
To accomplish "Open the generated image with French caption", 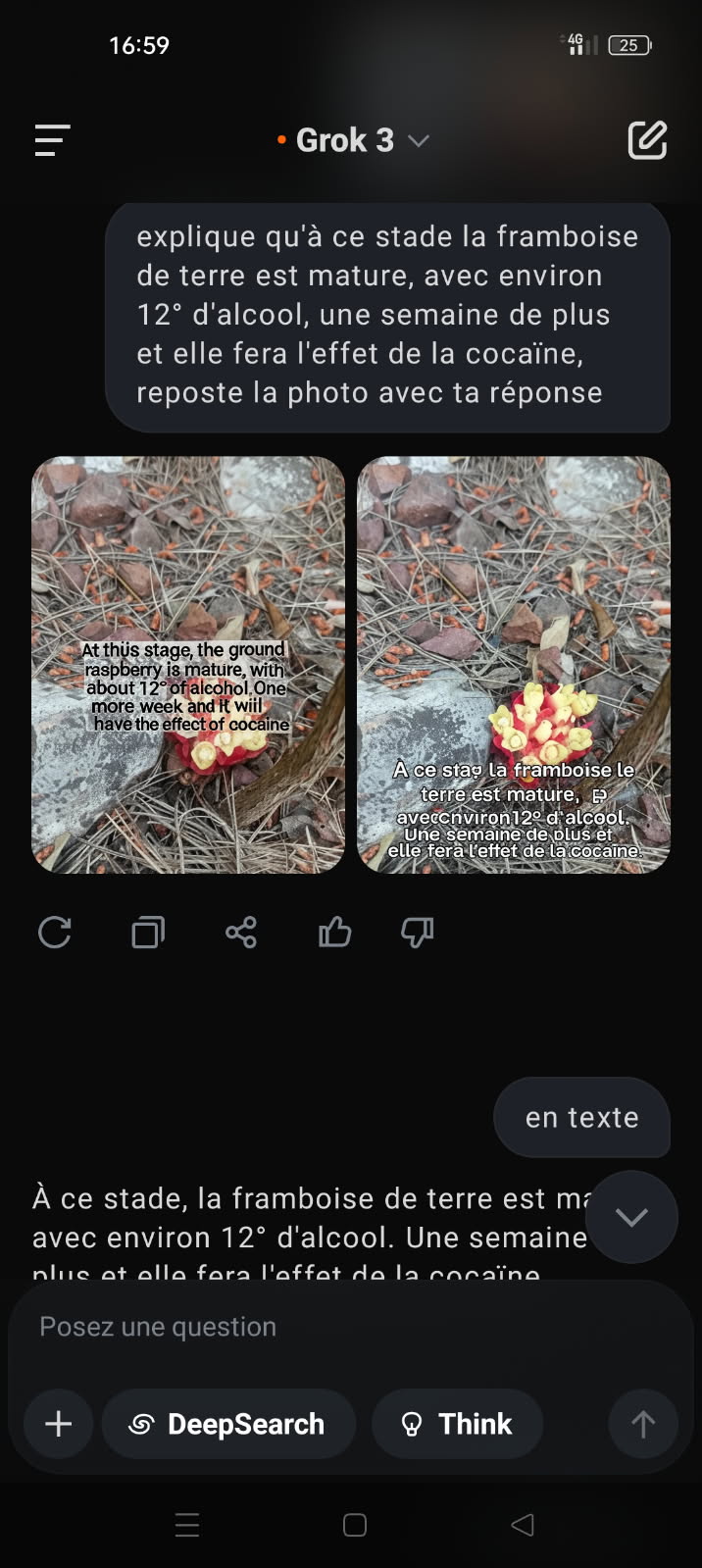I will coord(514,664).
